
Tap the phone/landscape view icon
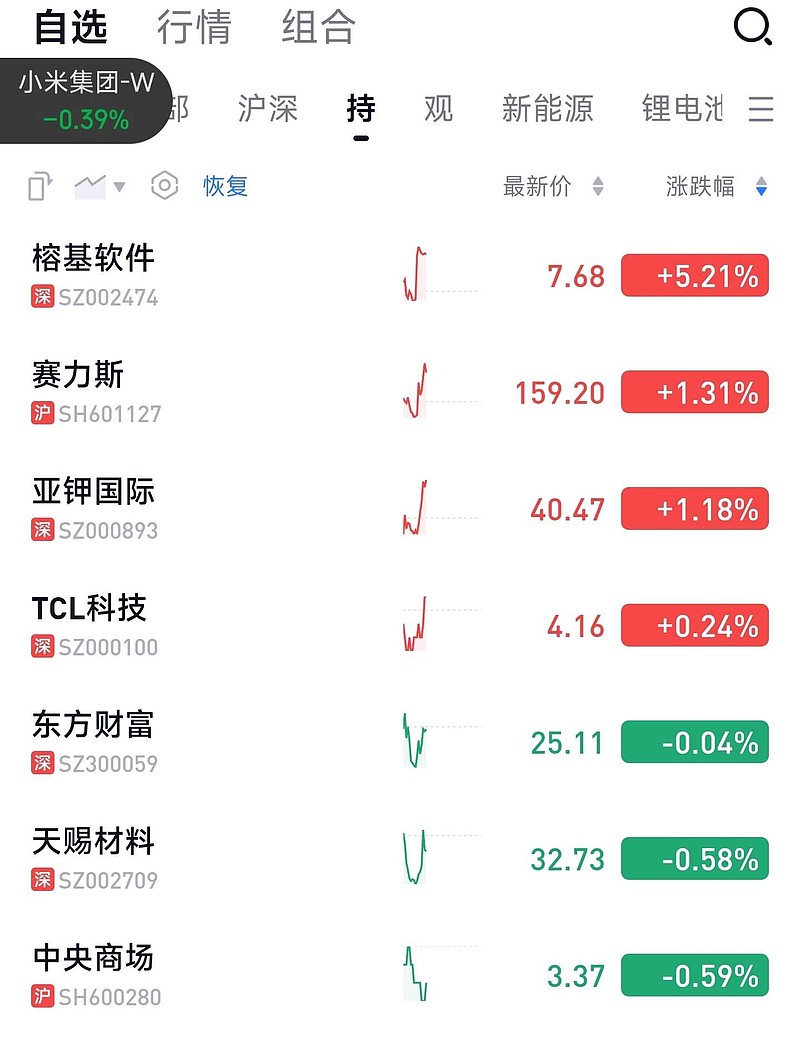(x=38, y=186)
